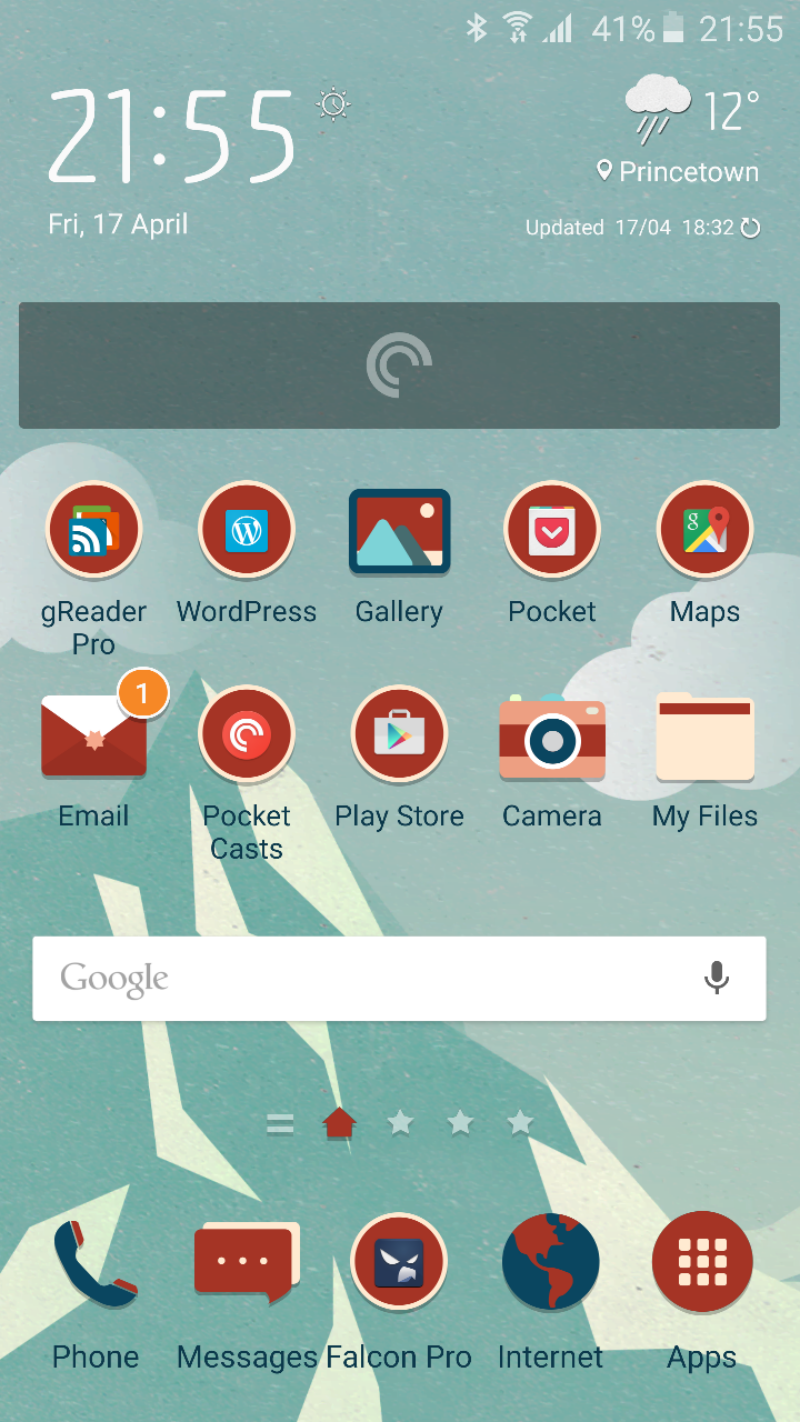This screenshot has width=800, height=1422.
Task: Launch the Pocket Casts app
Action: [246, 736]
